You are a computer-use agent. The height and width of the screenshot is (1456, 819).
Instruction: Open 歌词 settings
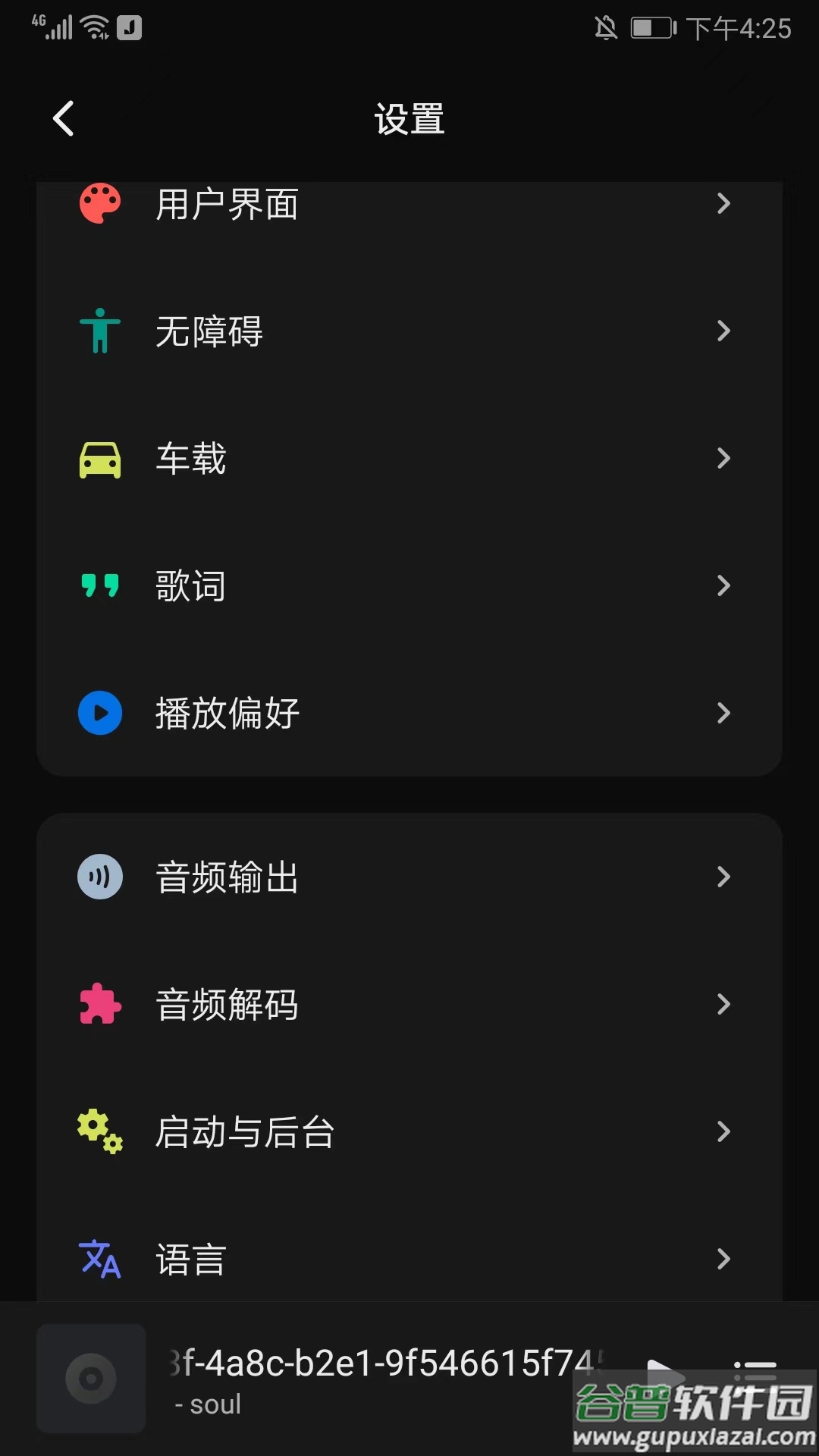point(409,585)
